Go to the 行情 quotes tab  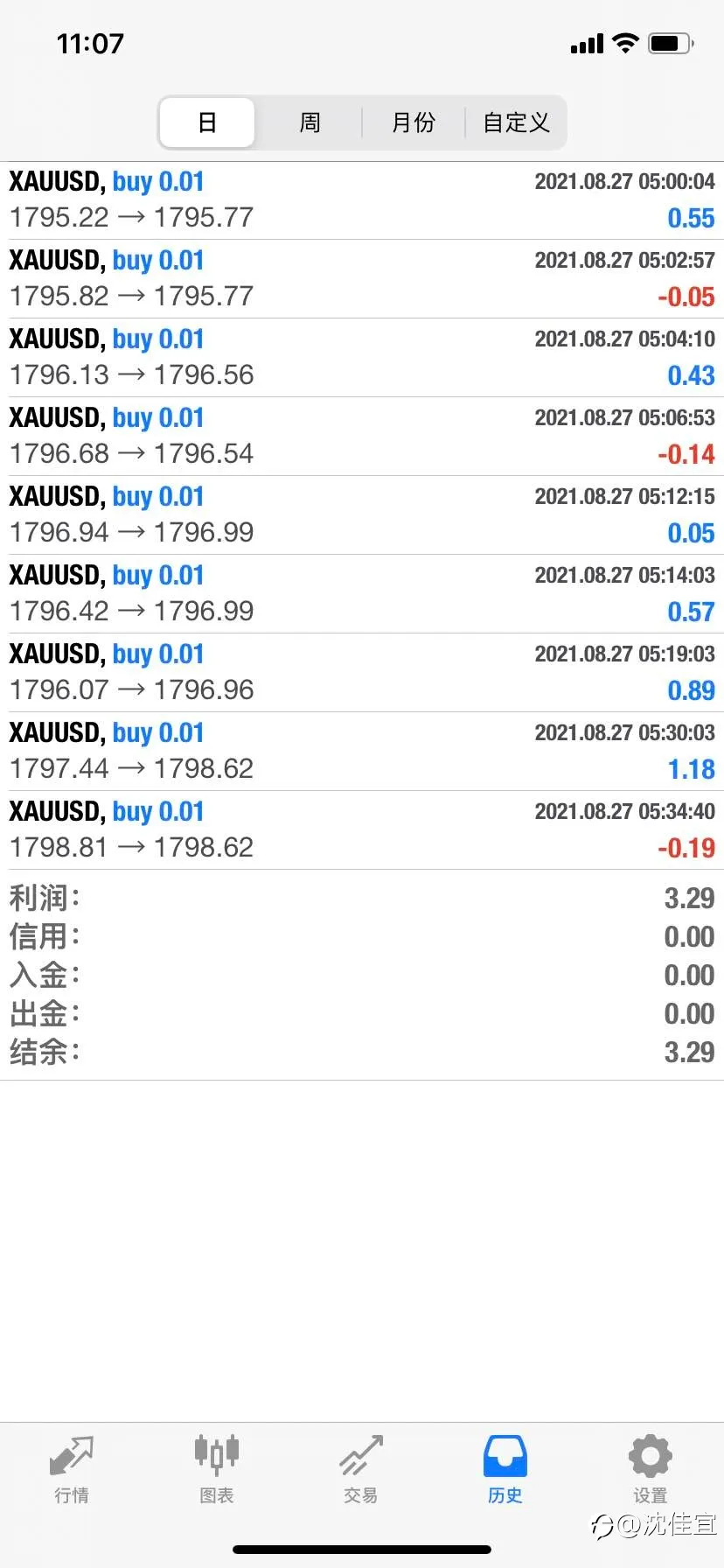[x=72, y=1469]
